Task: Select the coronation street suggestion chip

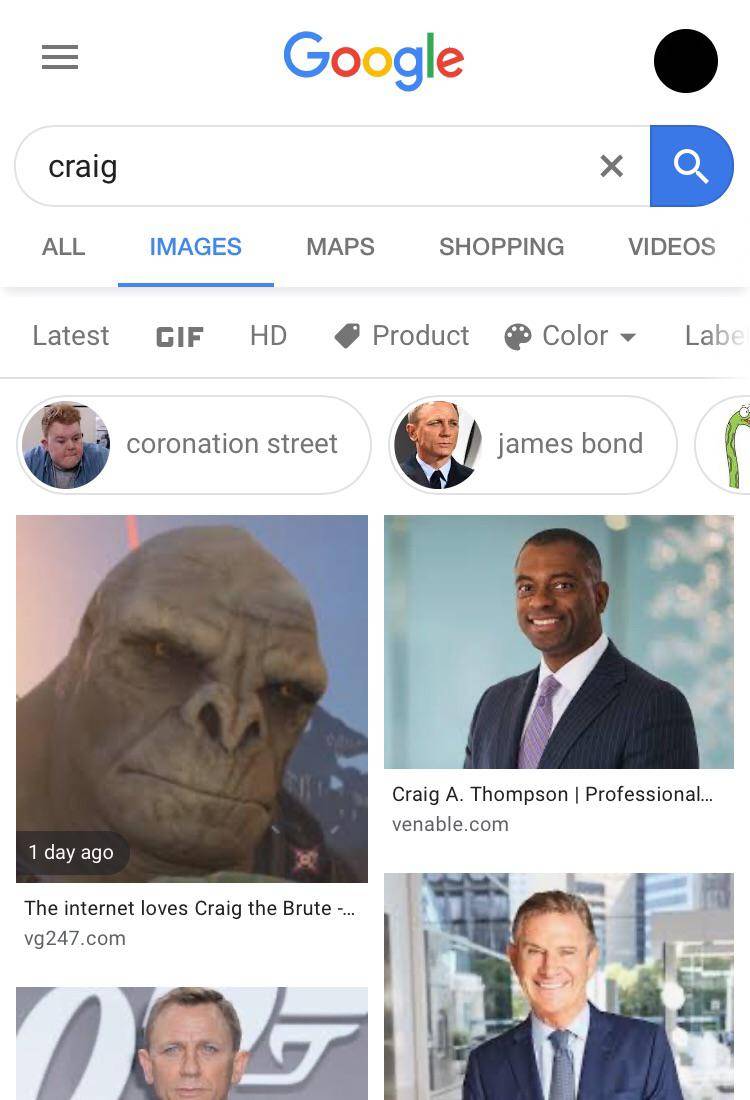Action: [x=194, y=444]
